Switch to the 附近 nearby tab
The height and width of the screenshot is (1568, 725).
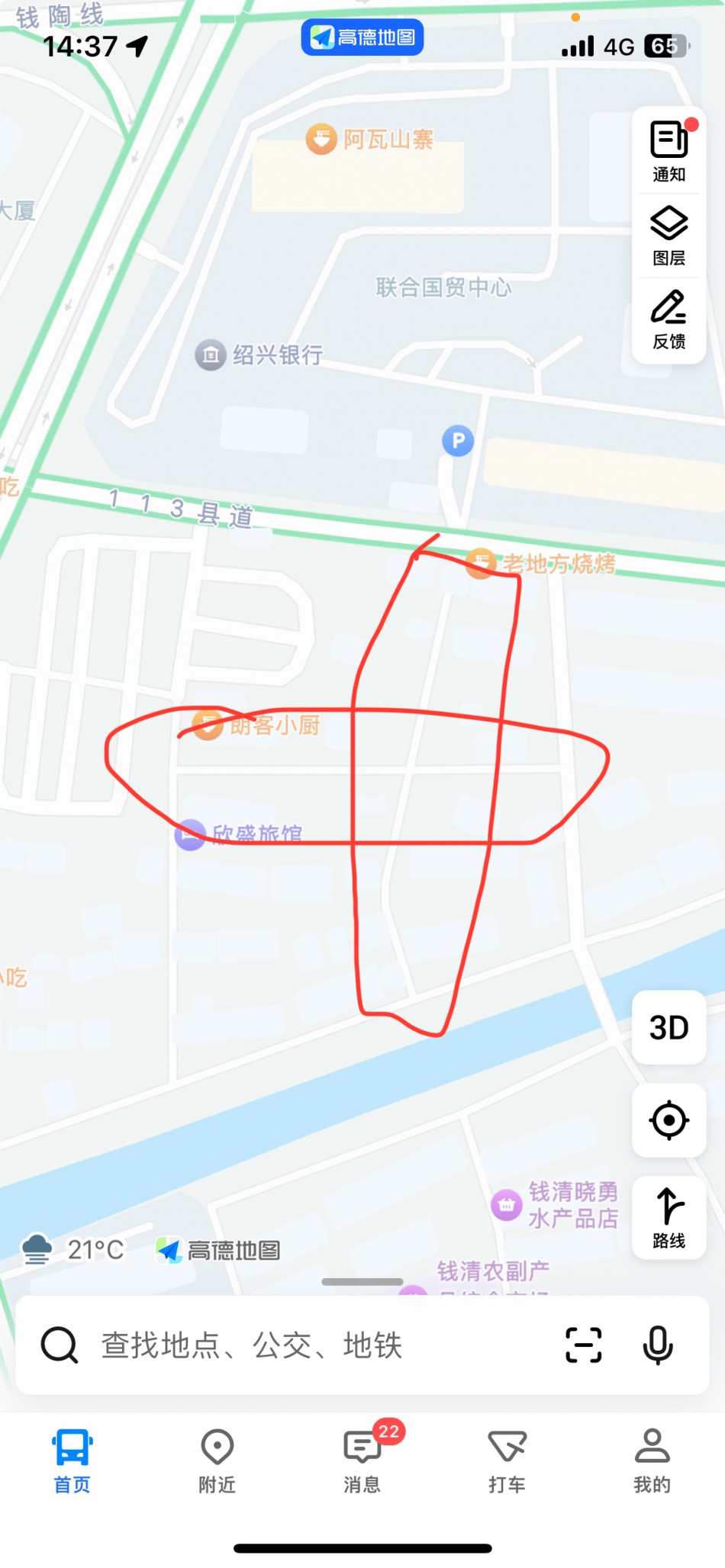pyautogui.click(x=217, y=1460)
